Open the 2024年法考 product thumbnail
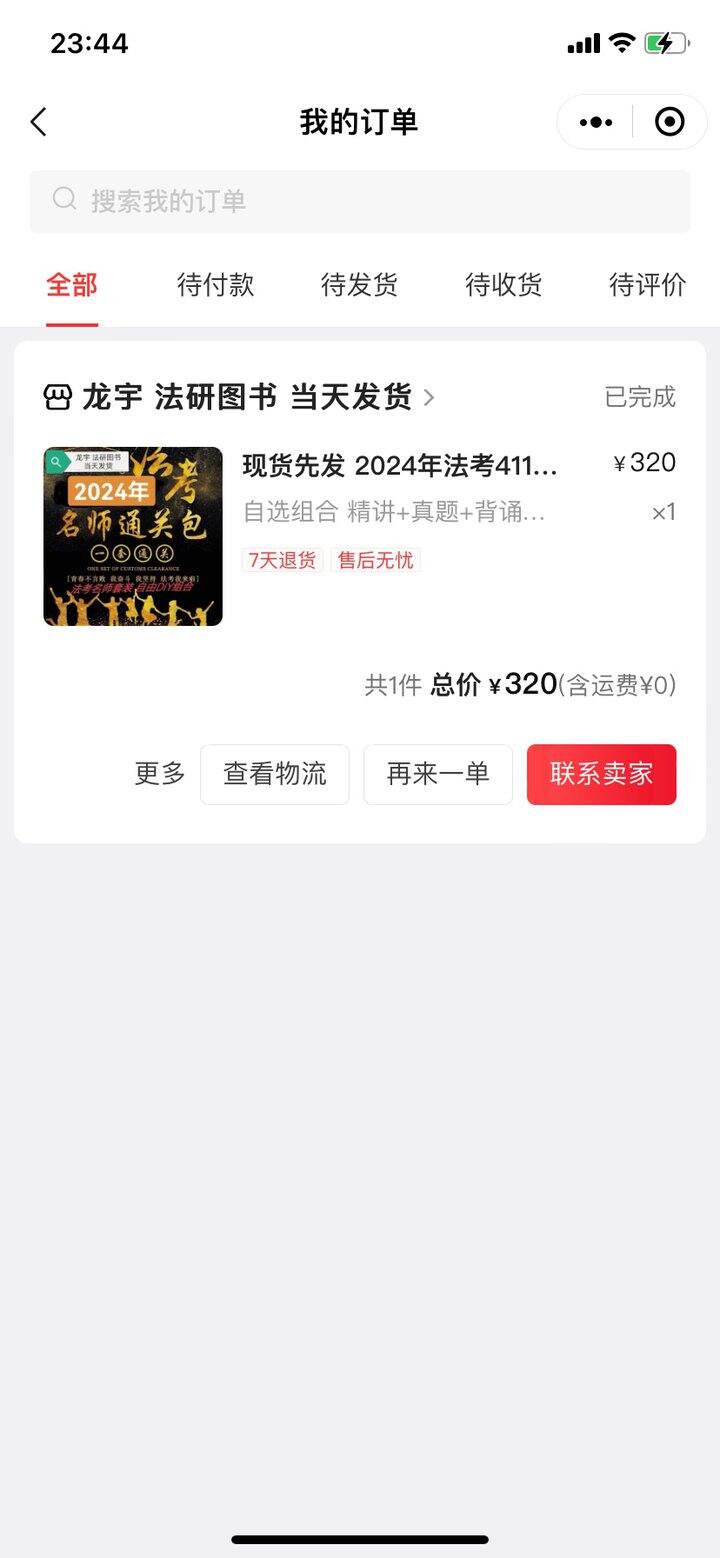The width and height of the screenshot is (720, 1558). [133, 536]
